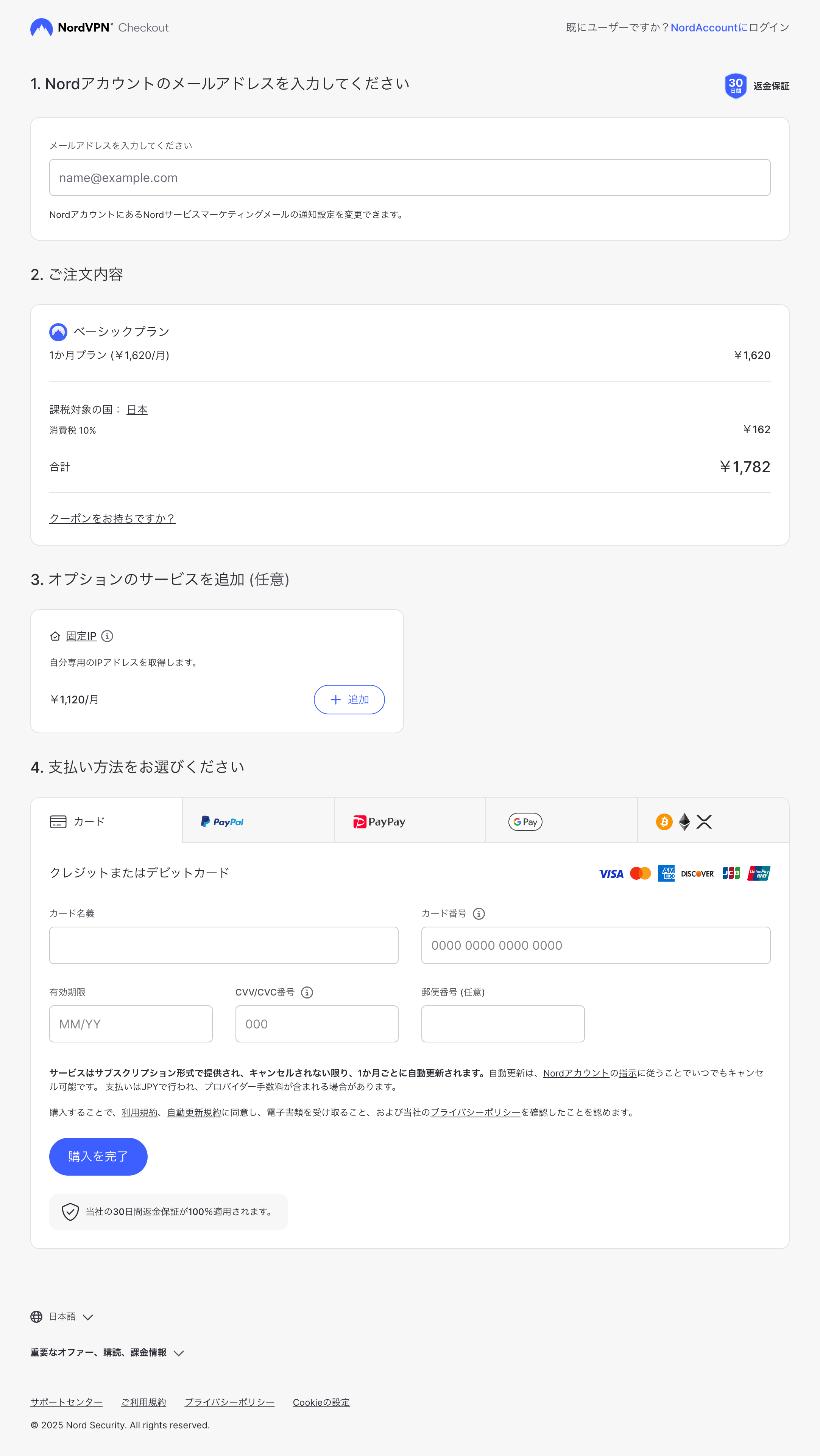The height and width of the screenshot is (1456, 820).
Task: Tap the email address input field
Action: point(410,177)
